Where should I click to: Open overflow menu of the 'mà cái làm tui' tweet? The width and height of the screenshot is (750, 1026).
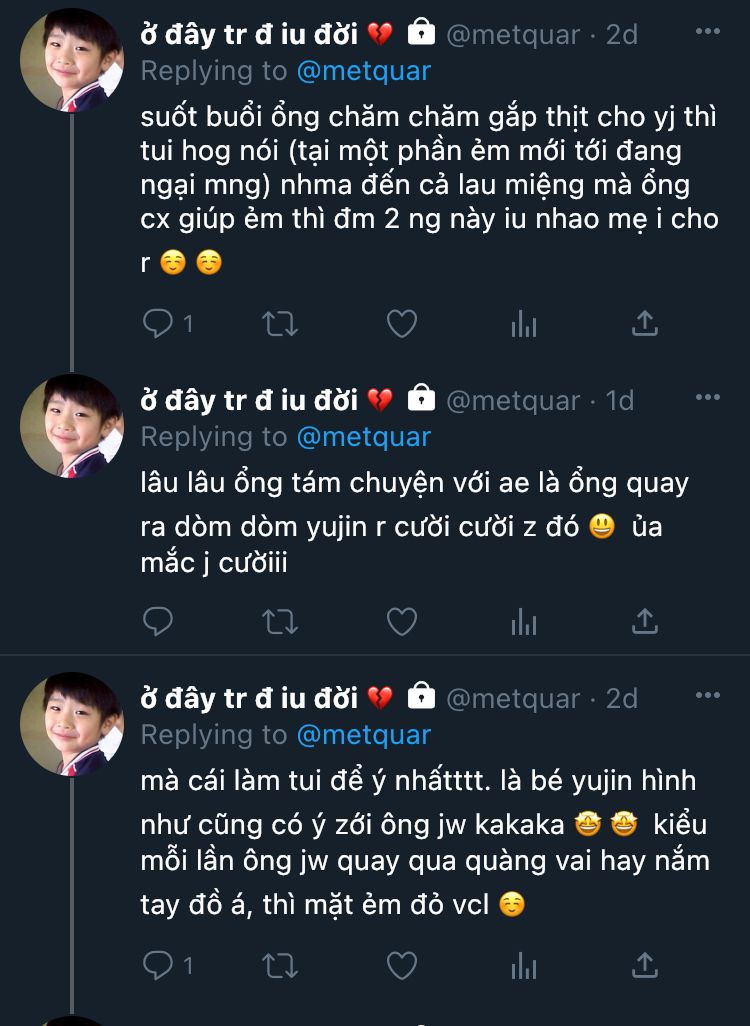click(x=707, y=695)
